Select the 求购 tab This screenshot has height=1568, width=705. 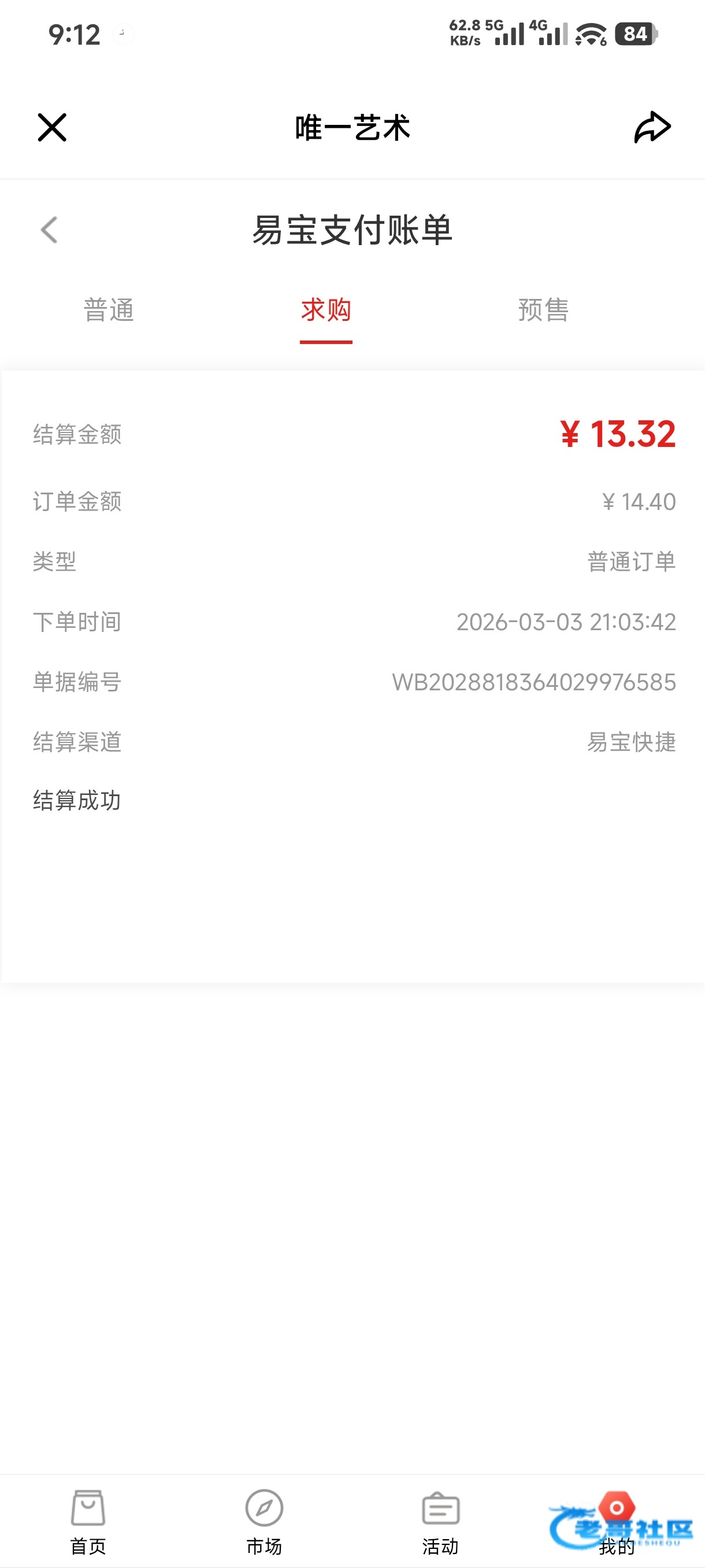(326, 310)
